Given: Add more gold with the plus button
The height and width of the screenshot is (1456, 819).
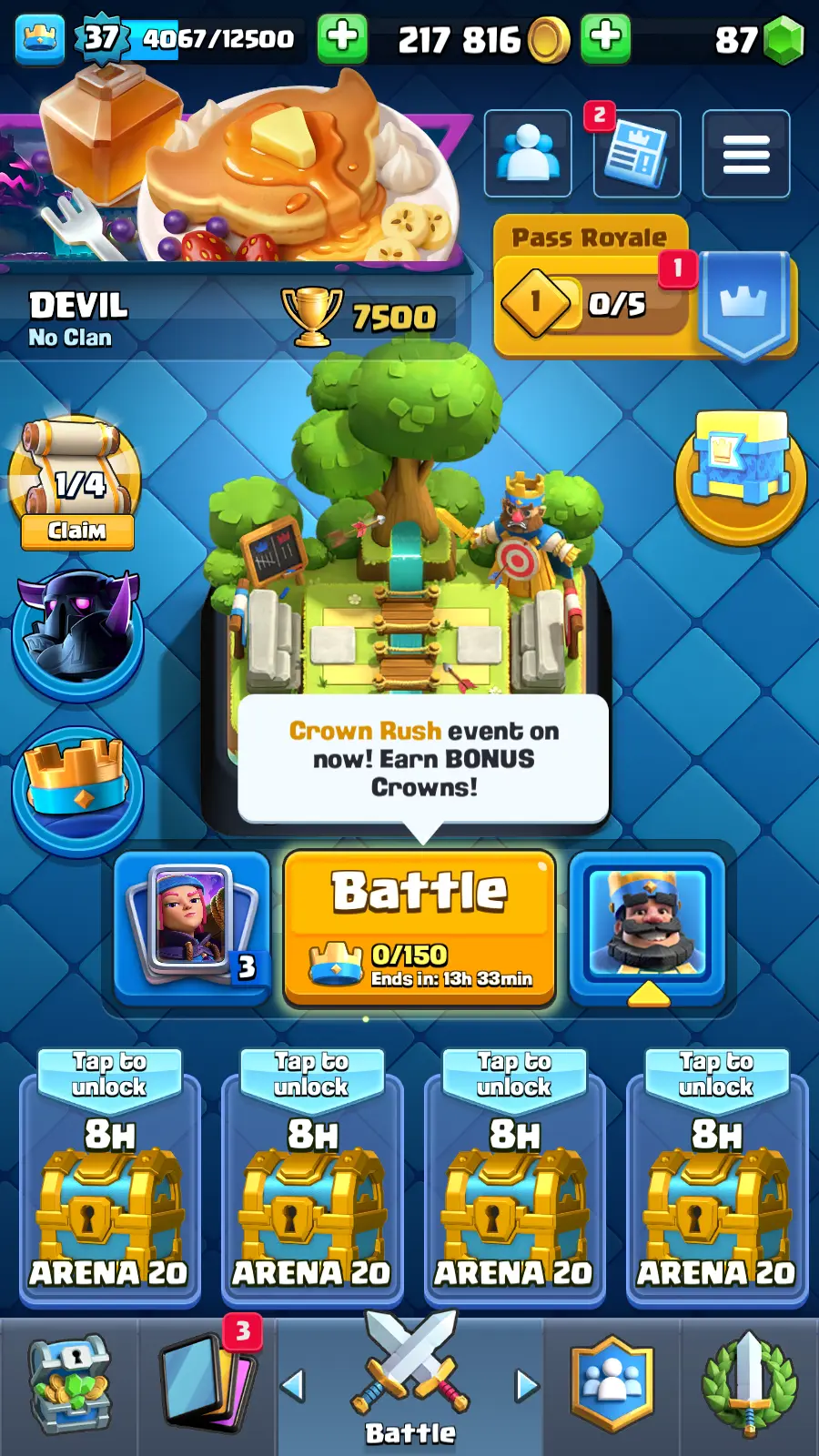Looking at the screenshot, I should 605,39.
